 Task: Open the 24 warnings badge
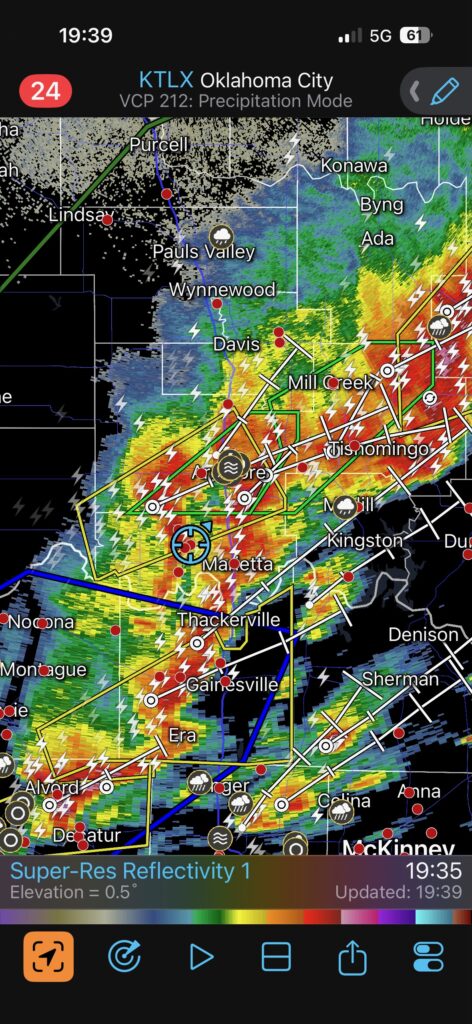[46, 90]
